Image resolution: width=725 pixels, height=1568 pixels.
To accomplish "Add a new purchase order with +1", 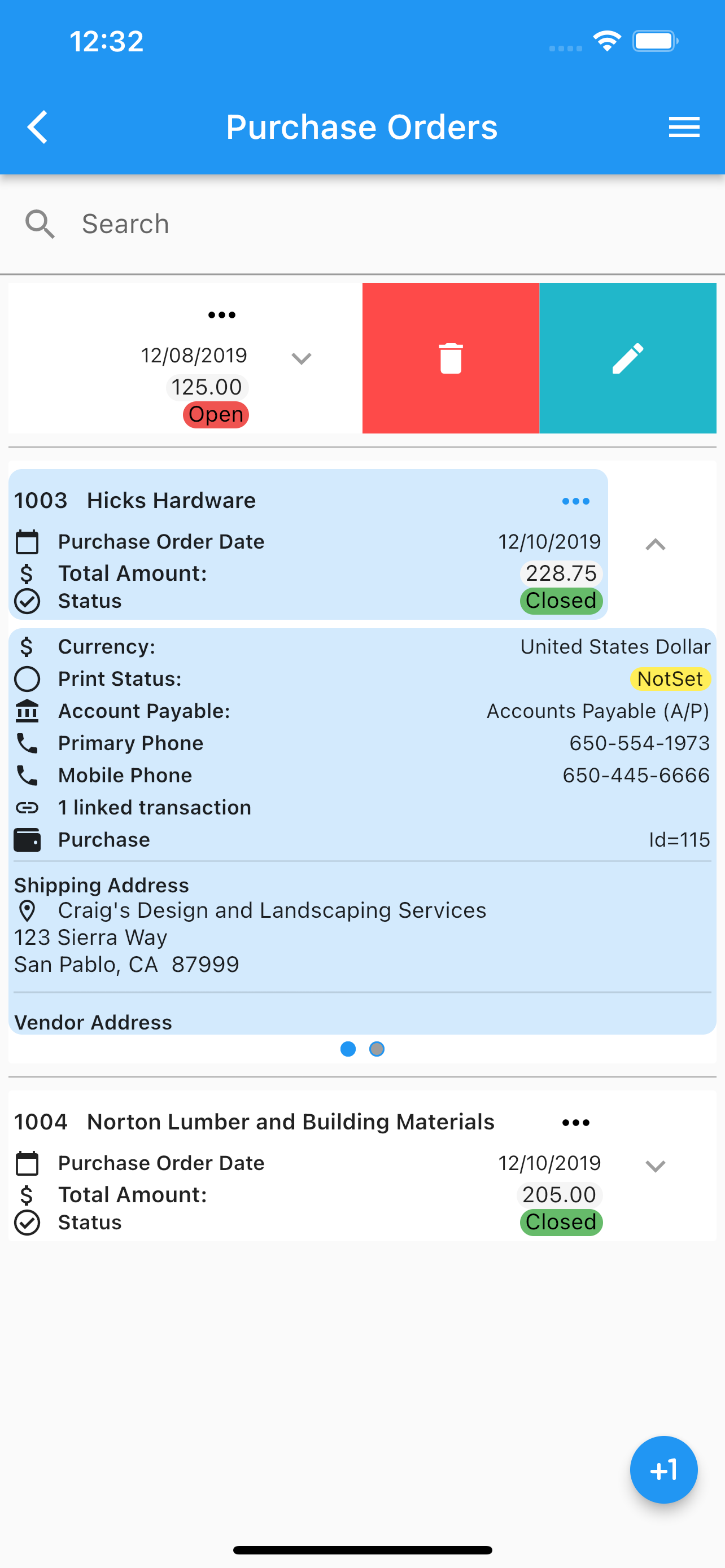I will coord(663,1470).
